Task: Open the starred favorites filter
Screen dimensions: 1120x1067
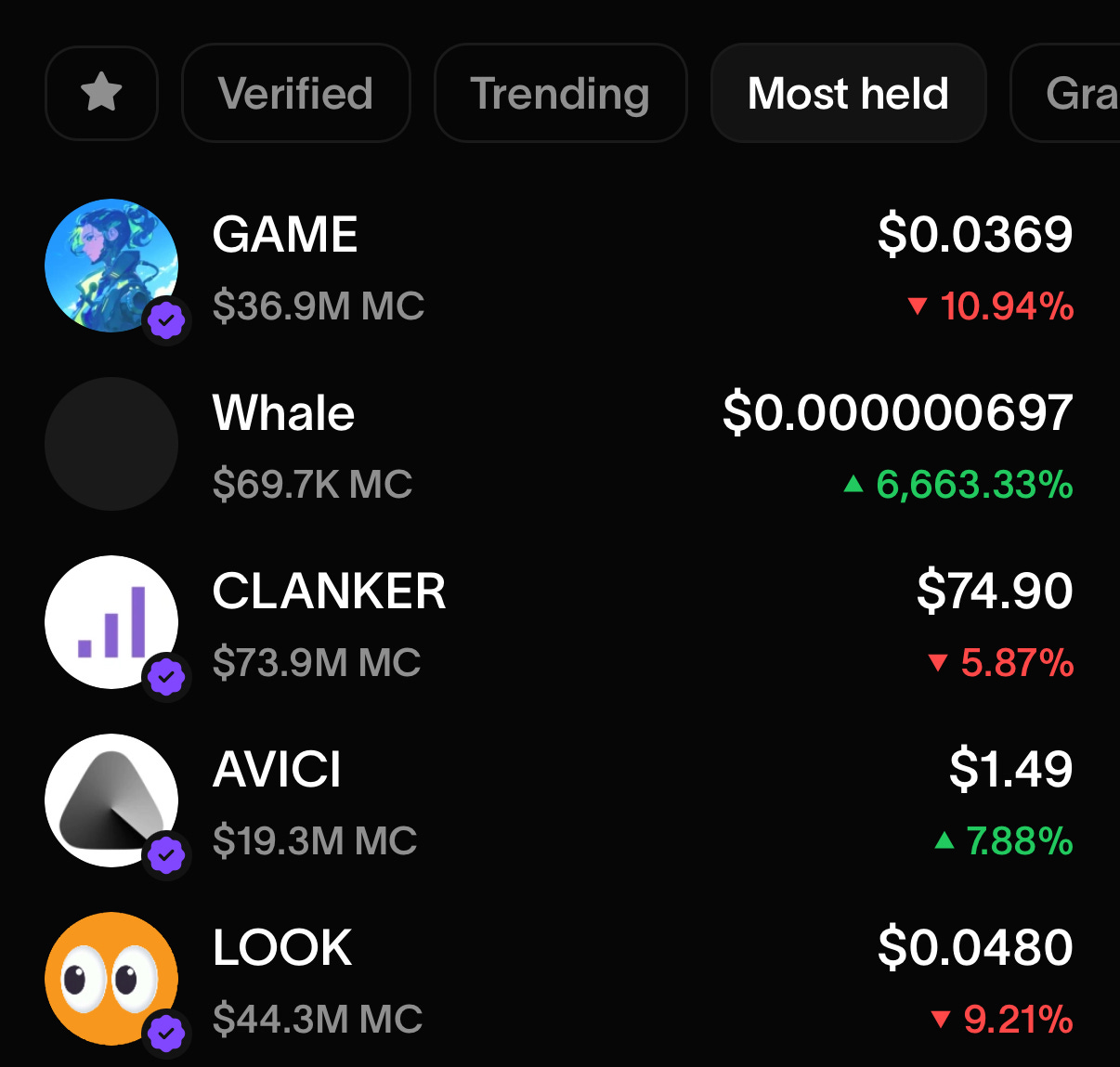Action: (101, 93)
